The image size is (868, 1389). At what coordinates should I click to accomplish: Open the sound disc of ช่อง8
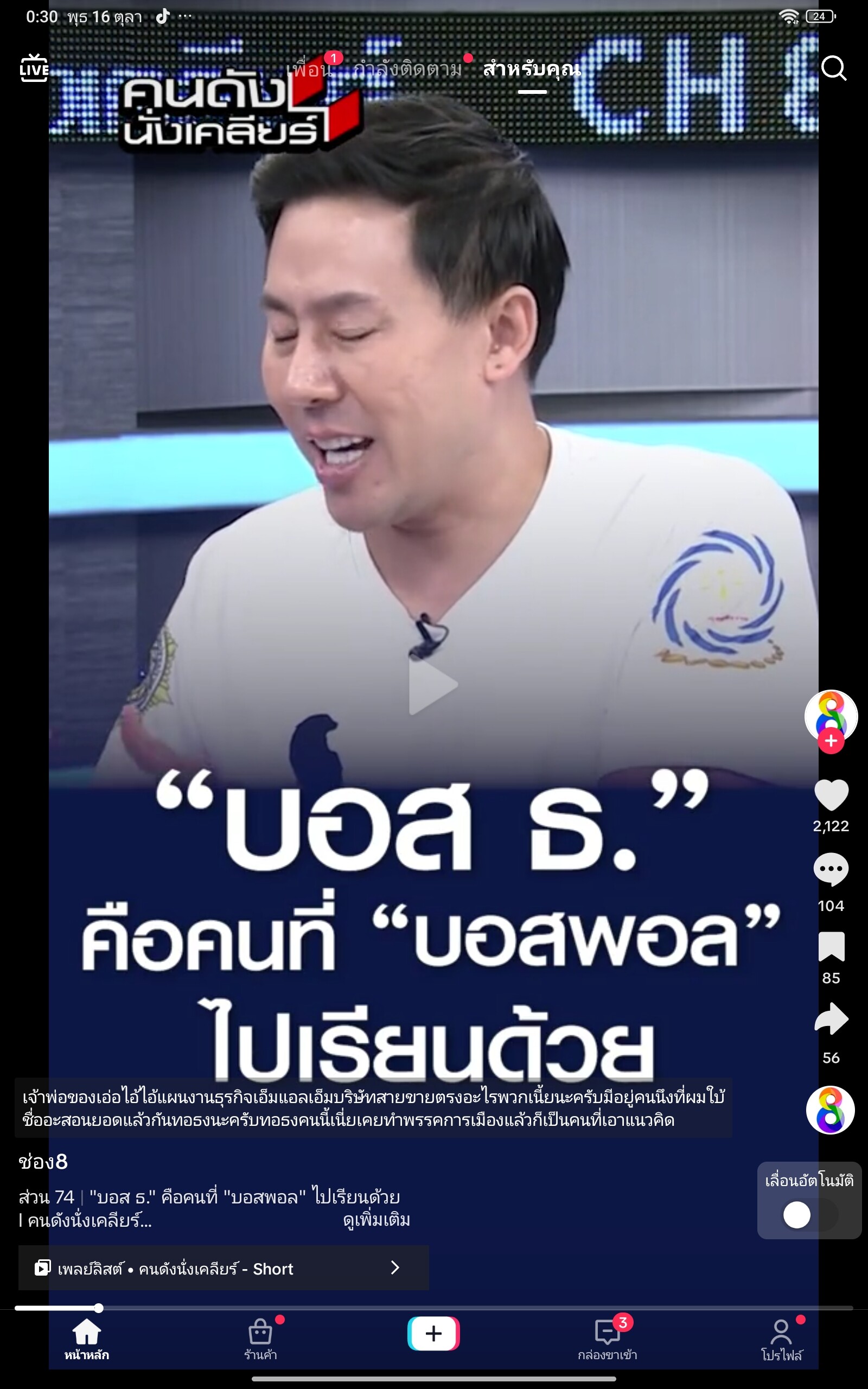830,1110
